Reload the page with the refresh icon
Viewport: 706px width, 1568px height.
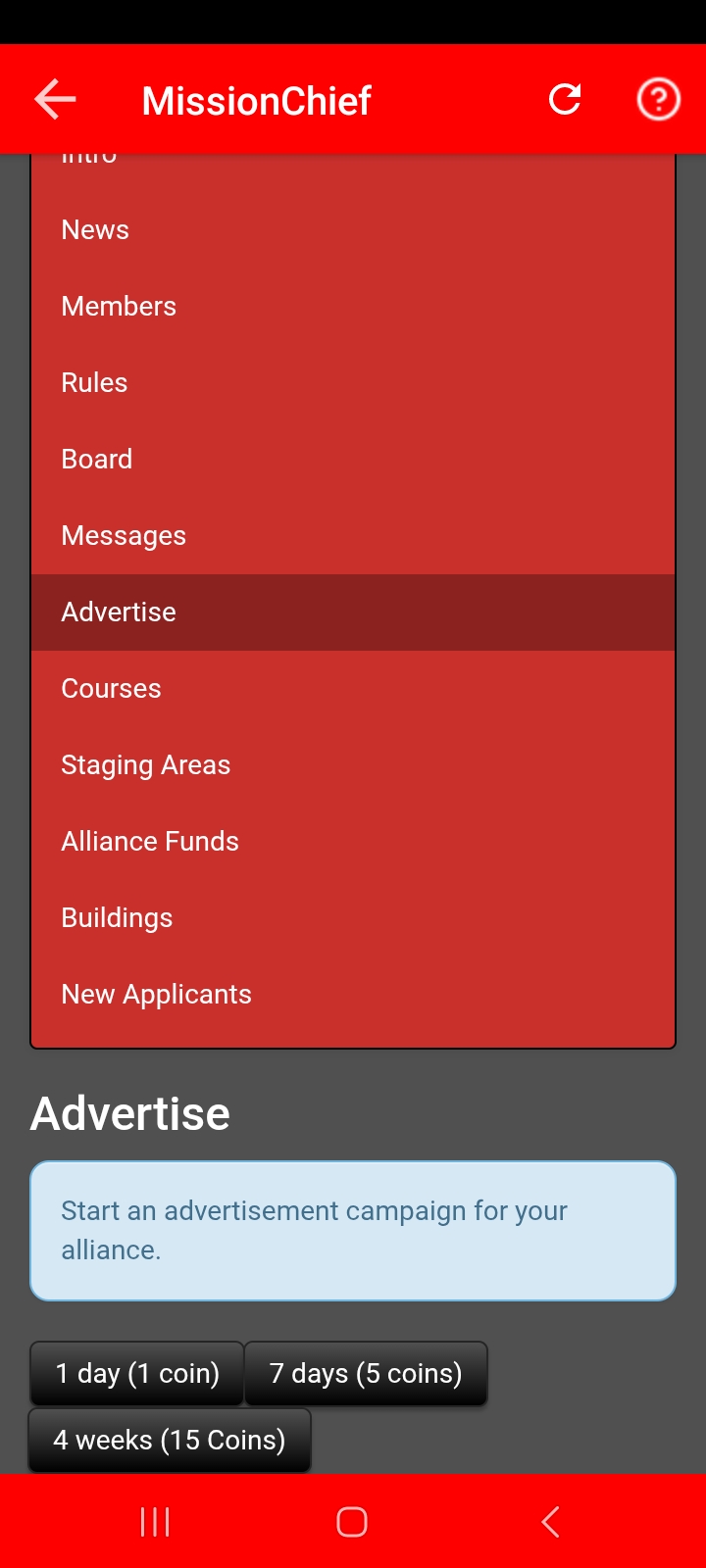coord(565,99)
